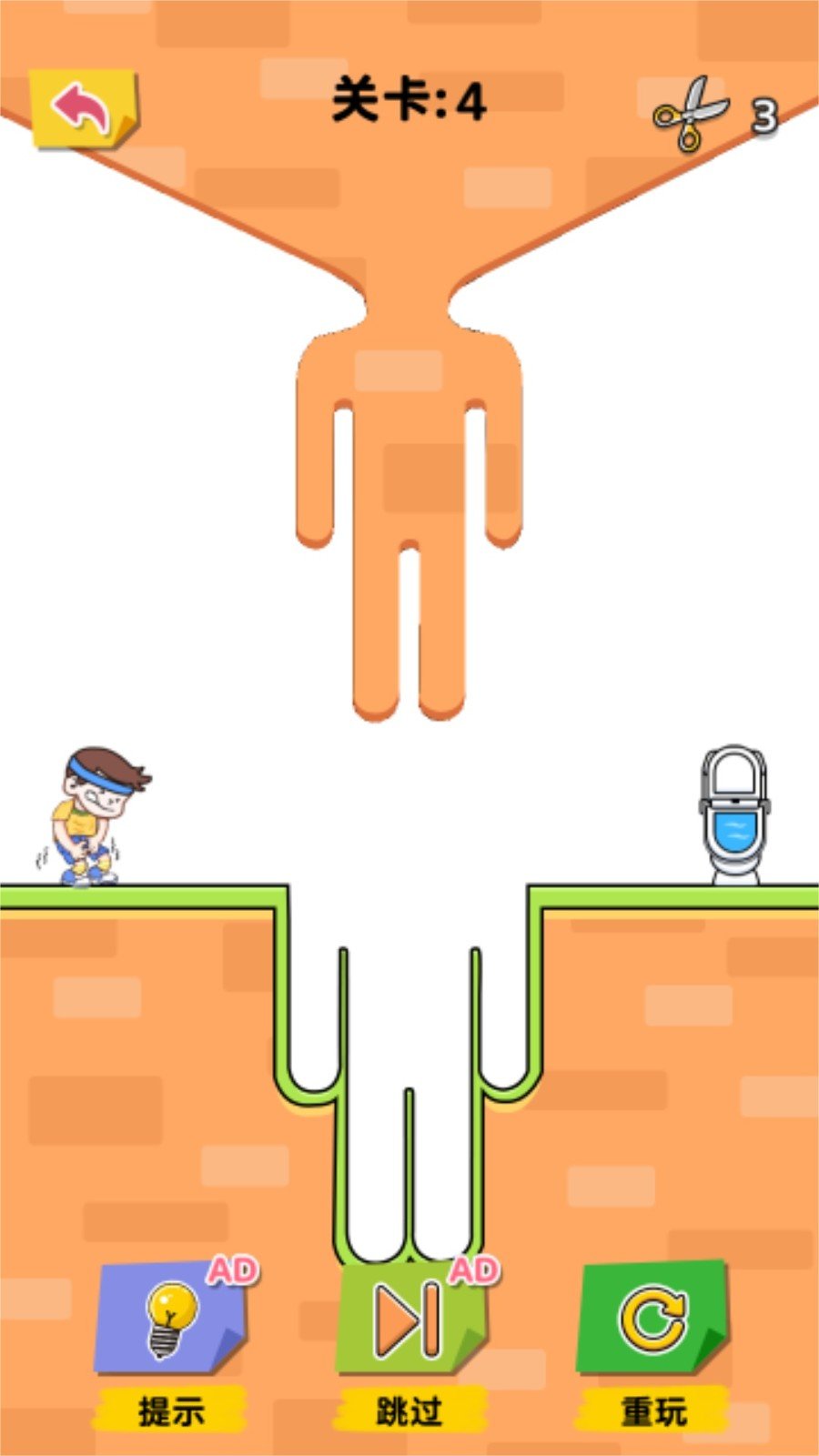Skip this level with the 跳过 button

[409, 1318]
